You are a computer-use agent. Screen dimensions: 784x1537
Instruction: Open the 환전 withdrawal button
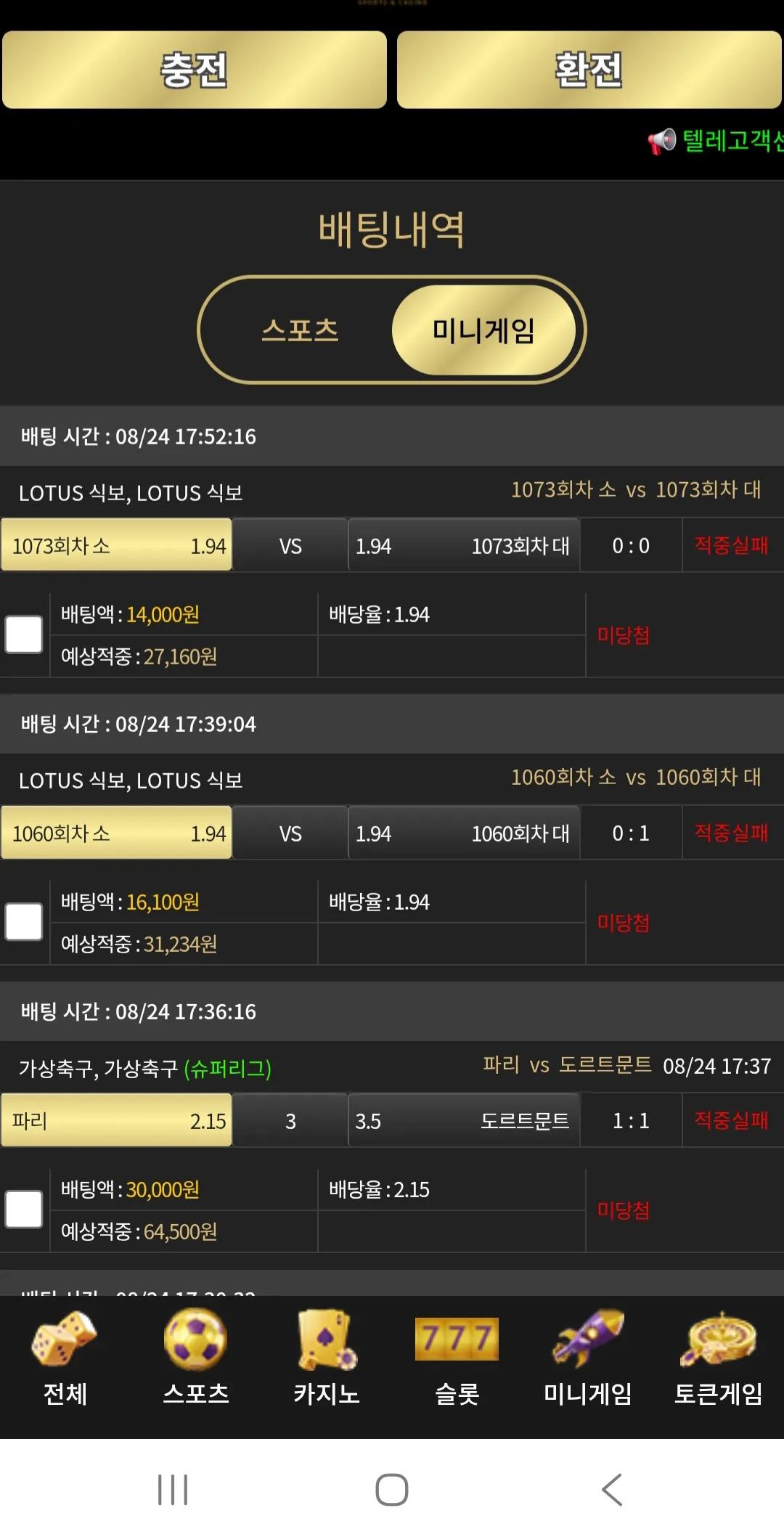point(589,70)
